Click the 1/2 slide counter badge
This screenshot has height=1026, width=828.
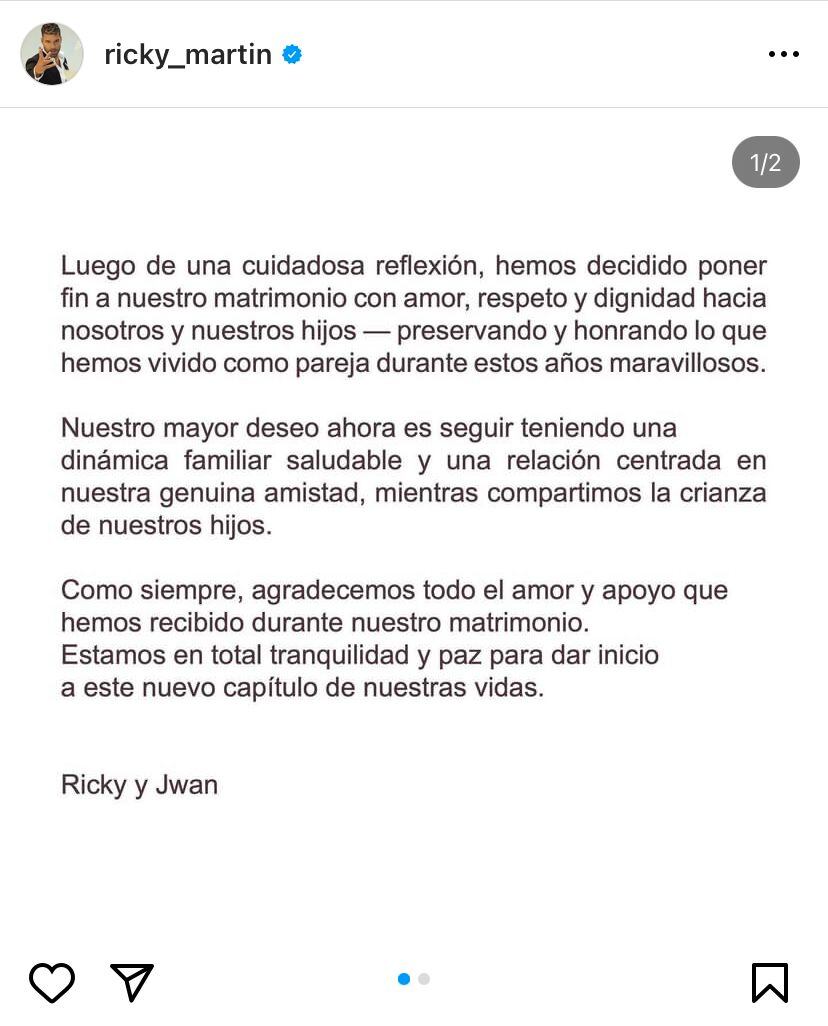click(x=764, y=161)
